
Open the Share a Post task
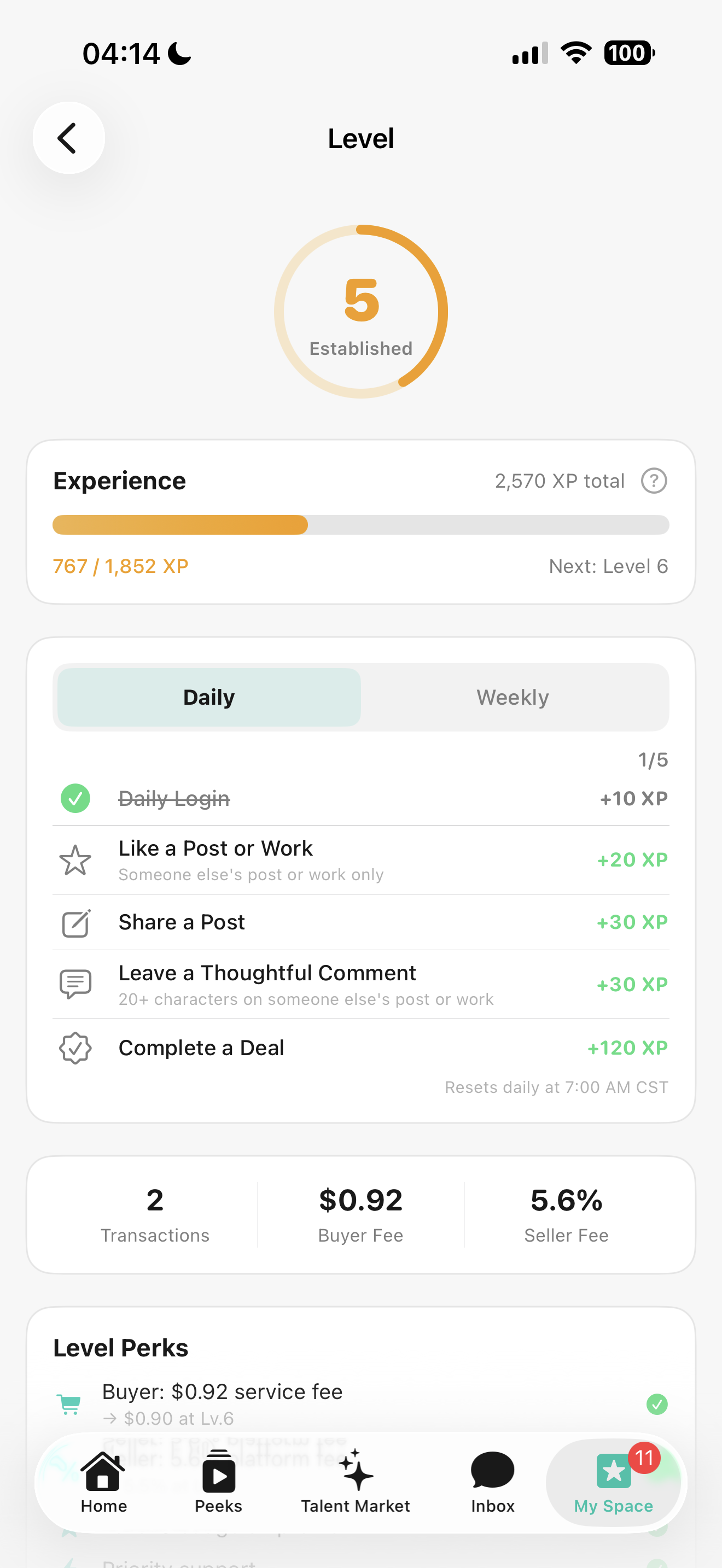[x=360, y=922]
